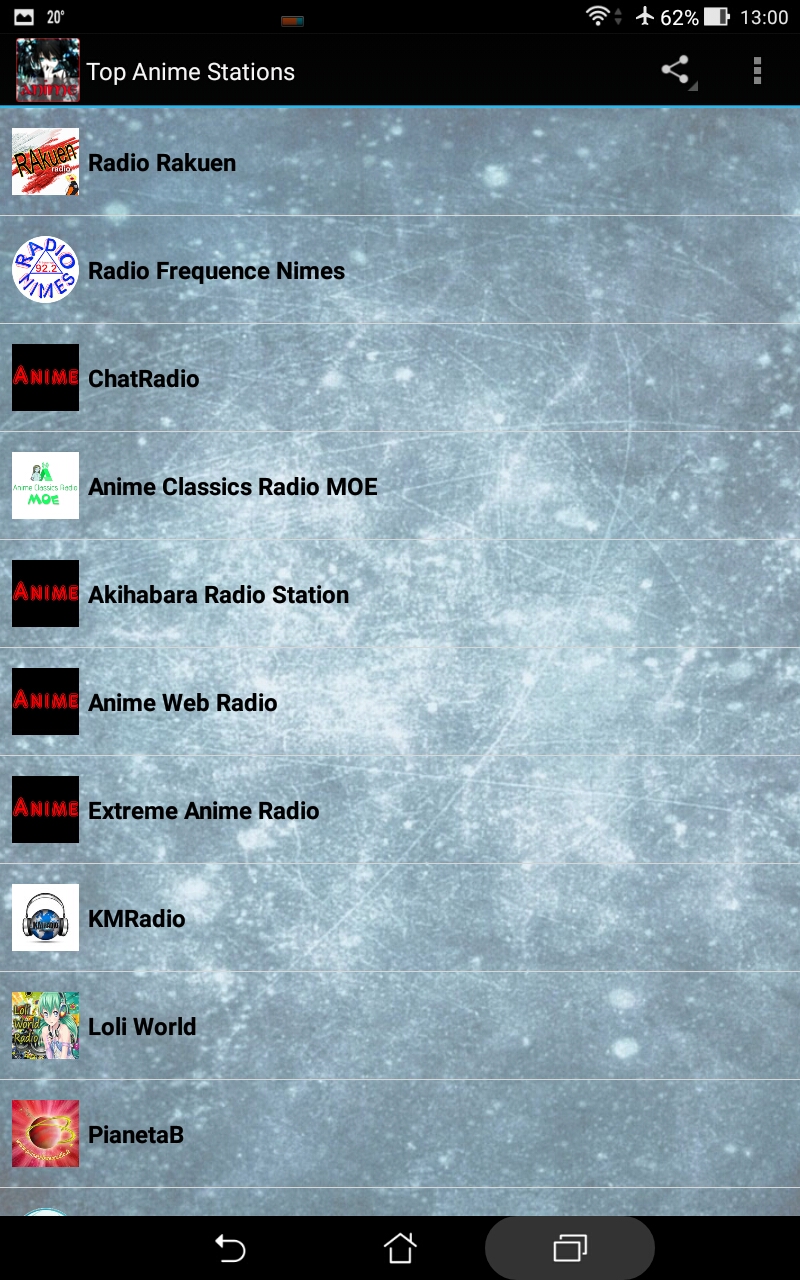This screenshot has width=800, height=1280.
Task: Click the Loli World station artwork
Action: click(x=44, y=1025)
